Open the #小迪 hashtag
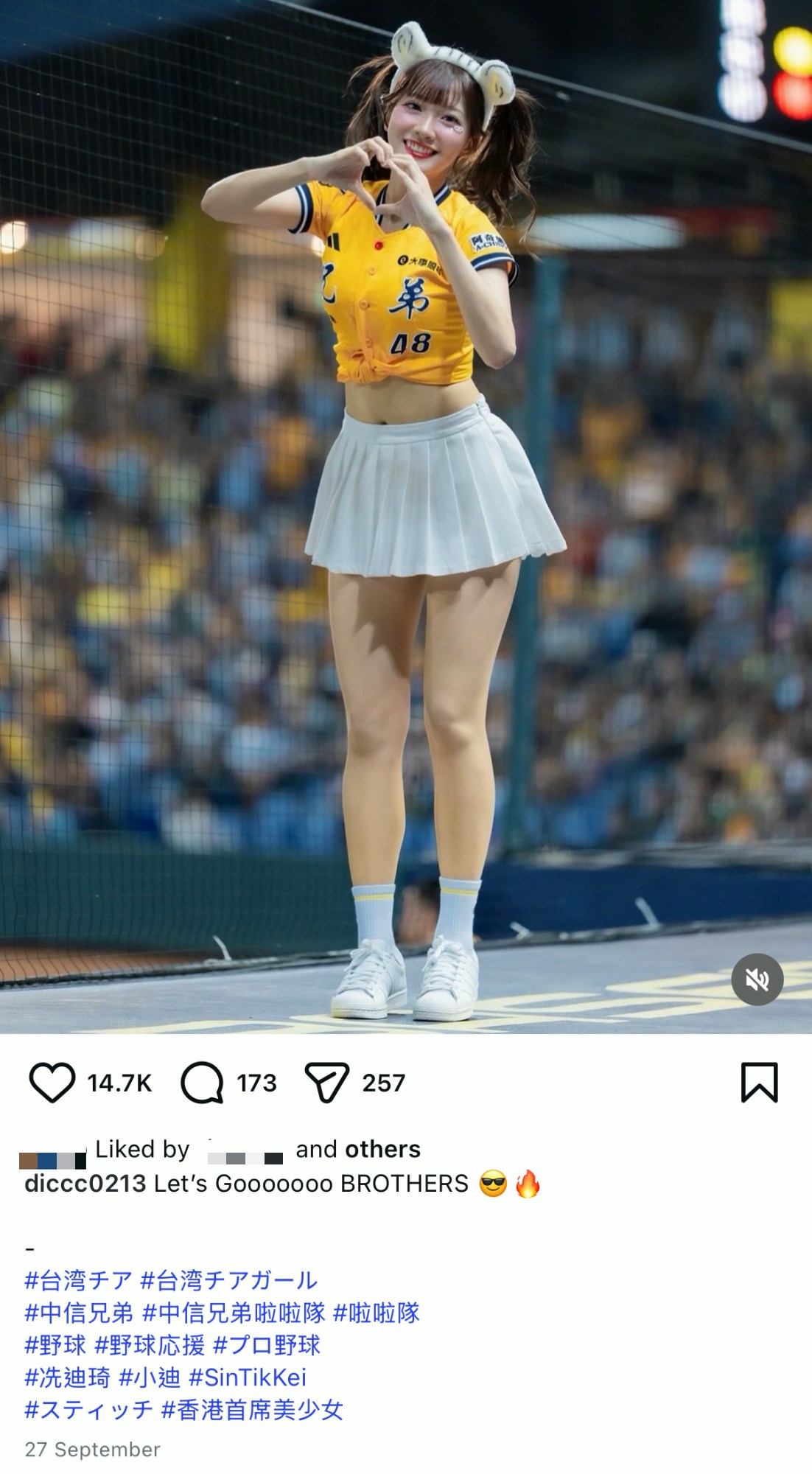Image resolution: width=812 pixels, height=1474 pixels. point(150,1377)
